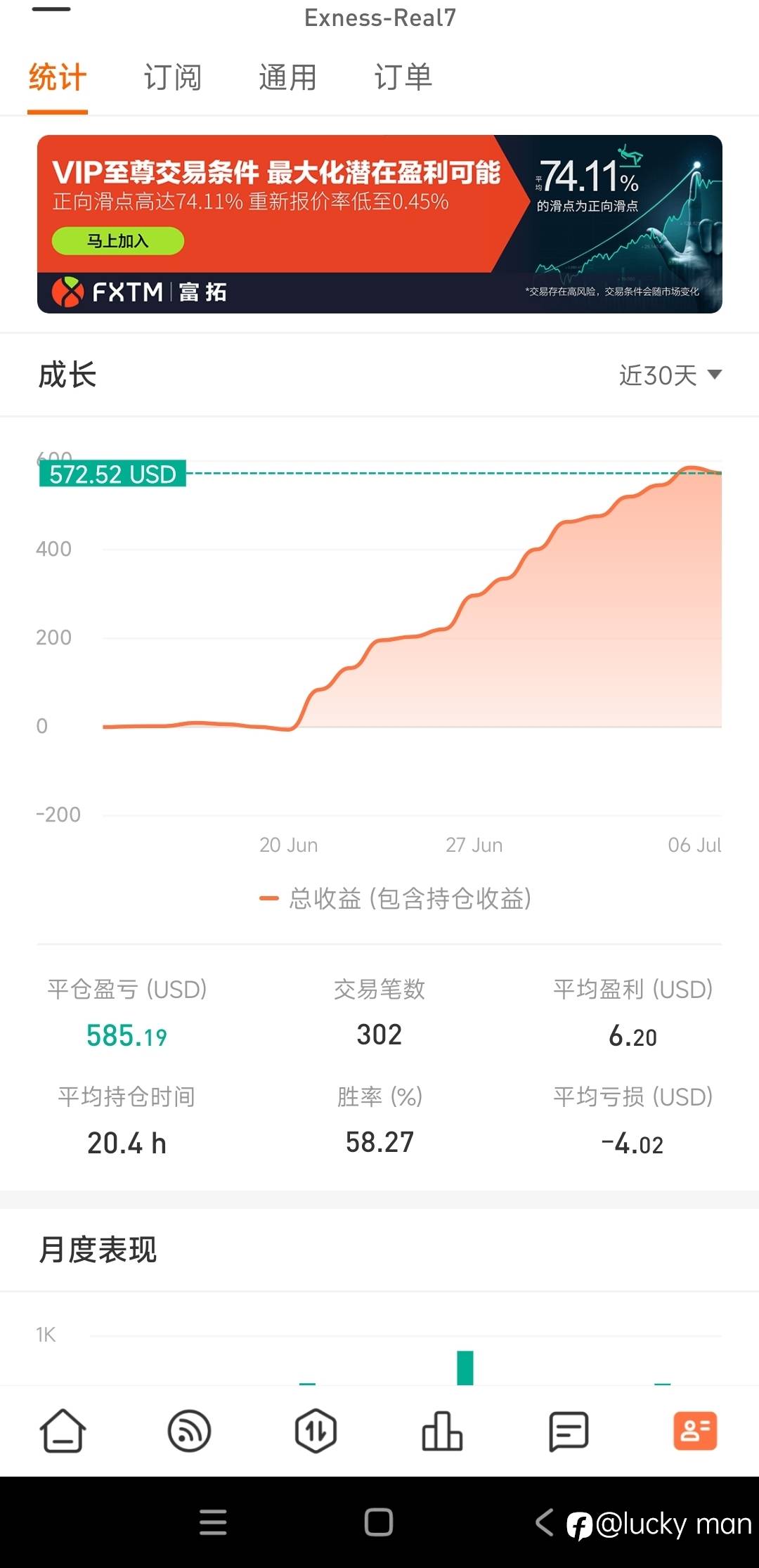The width and height of the screenshot is (759, 1568).
Task: Open the signal feed icon in the bottom bar
Action: pos(190,1431)
